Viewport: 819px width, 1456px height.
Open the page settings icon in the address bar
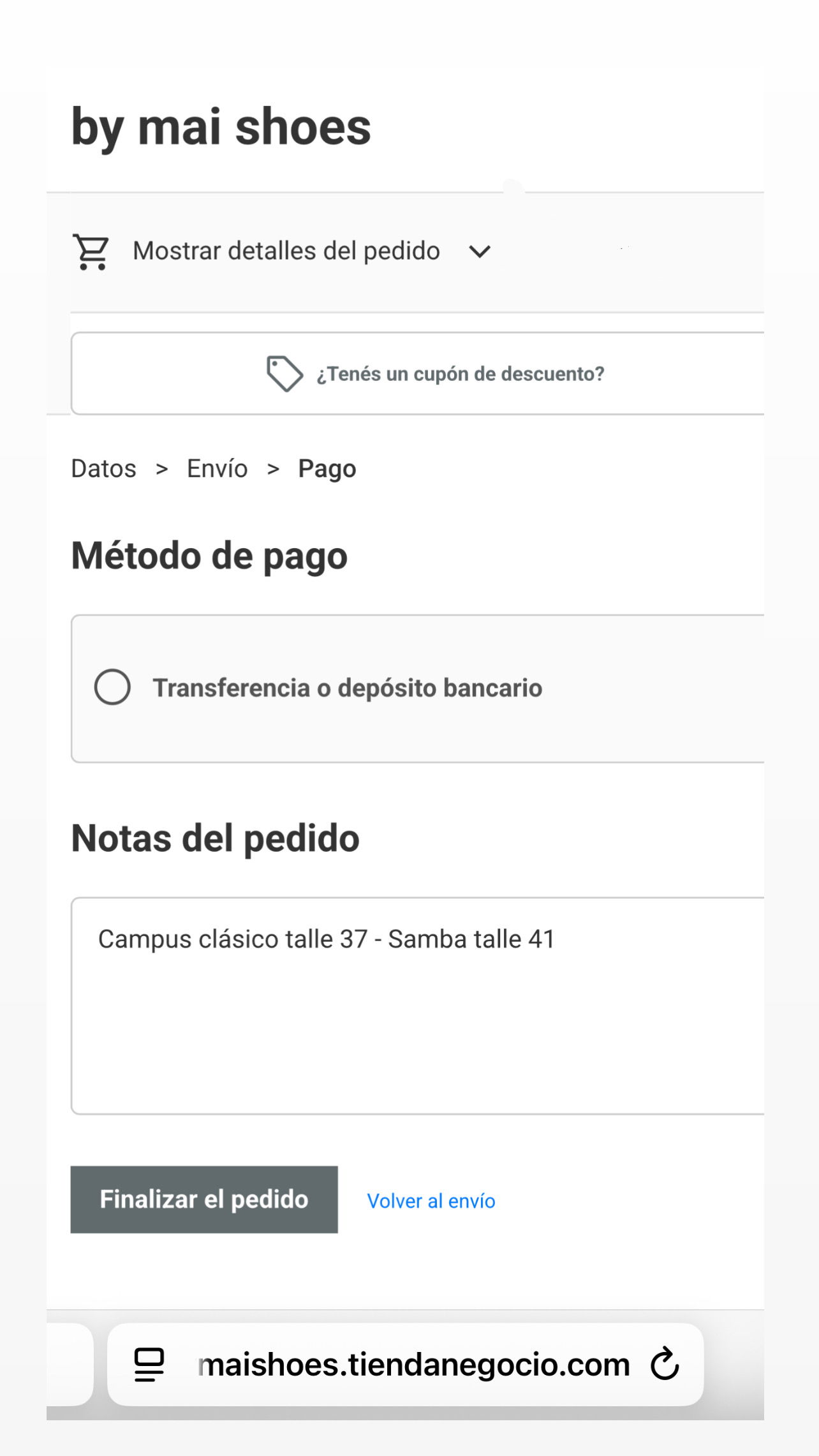[x=149, y=1365]
